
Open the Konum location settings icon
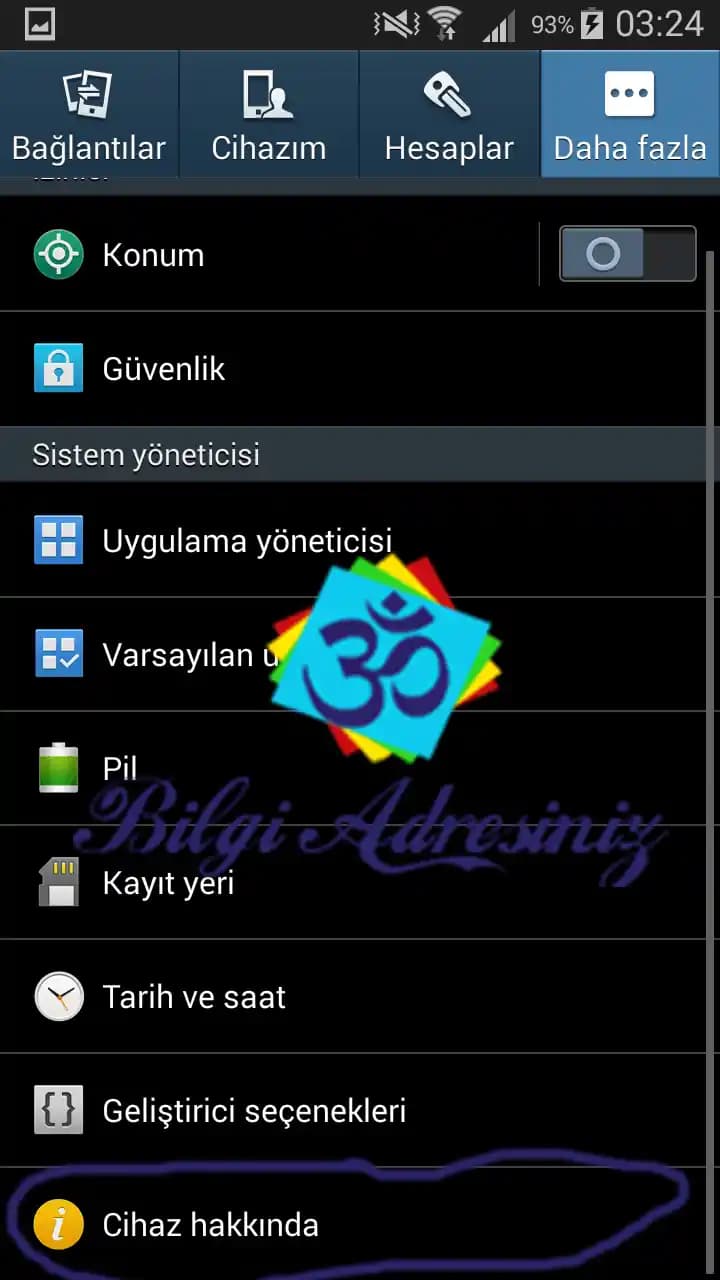pyautogui.click(x=58, y=254)
